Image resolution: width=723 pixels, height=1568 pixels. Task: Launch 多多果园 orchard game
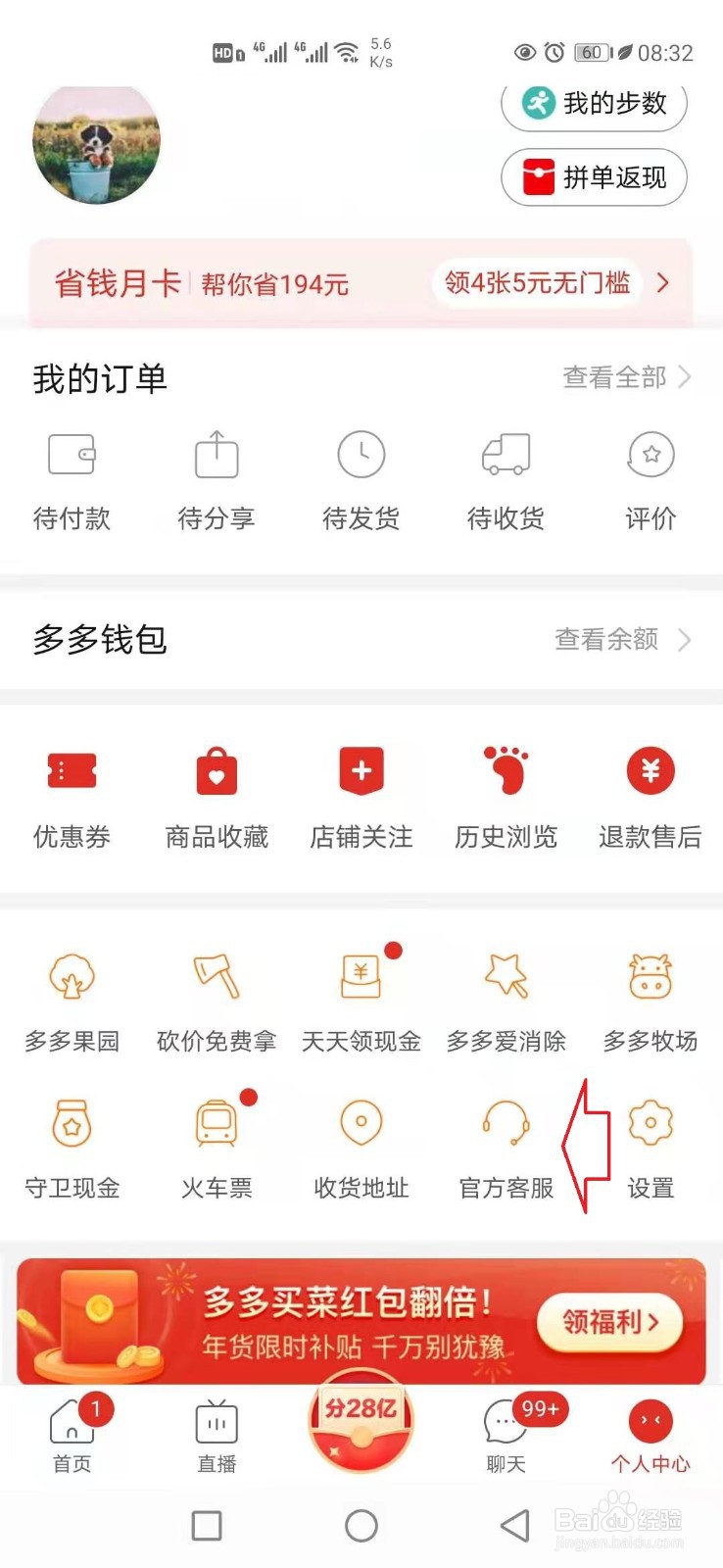[72, 1002]
